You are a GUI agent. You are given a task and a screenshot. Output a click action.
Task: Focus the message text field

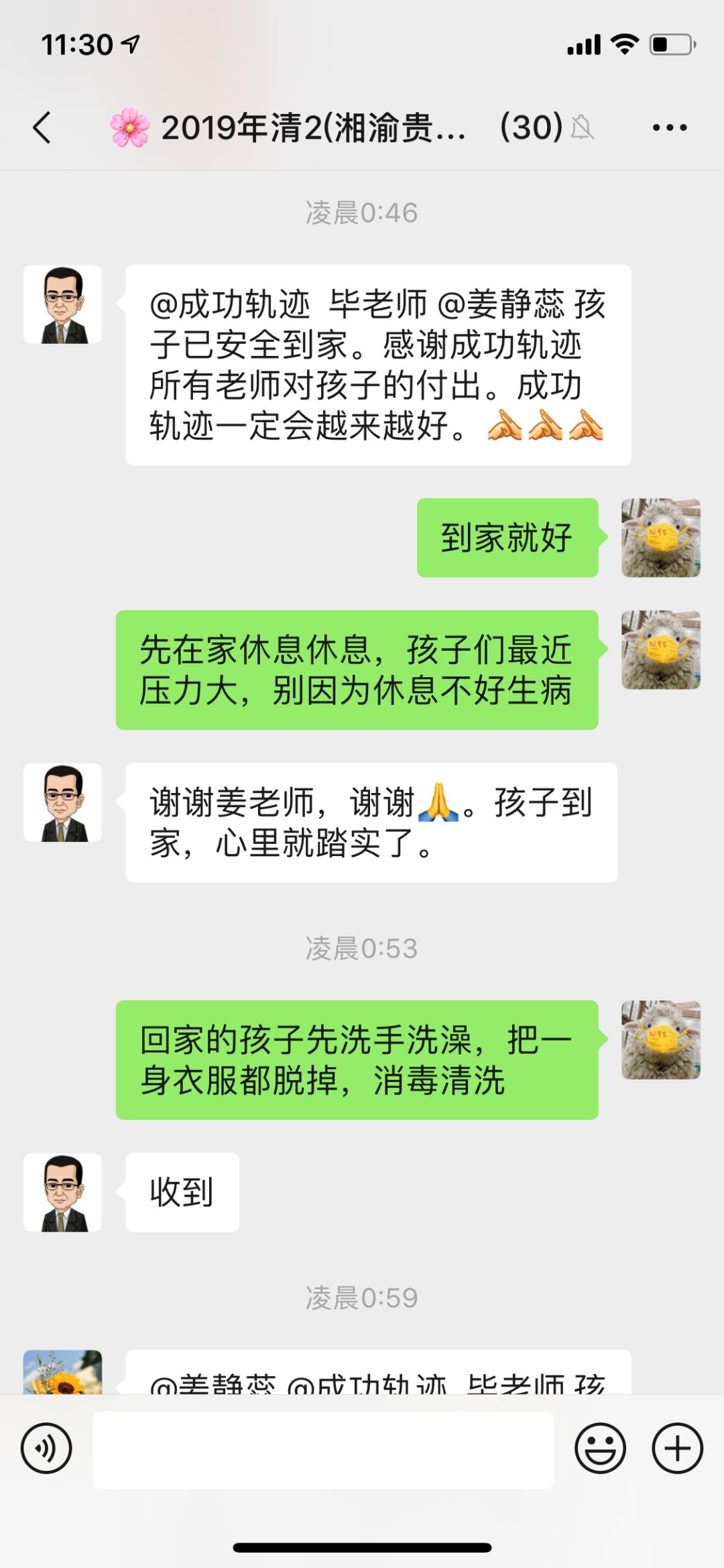coord(323,1449)
